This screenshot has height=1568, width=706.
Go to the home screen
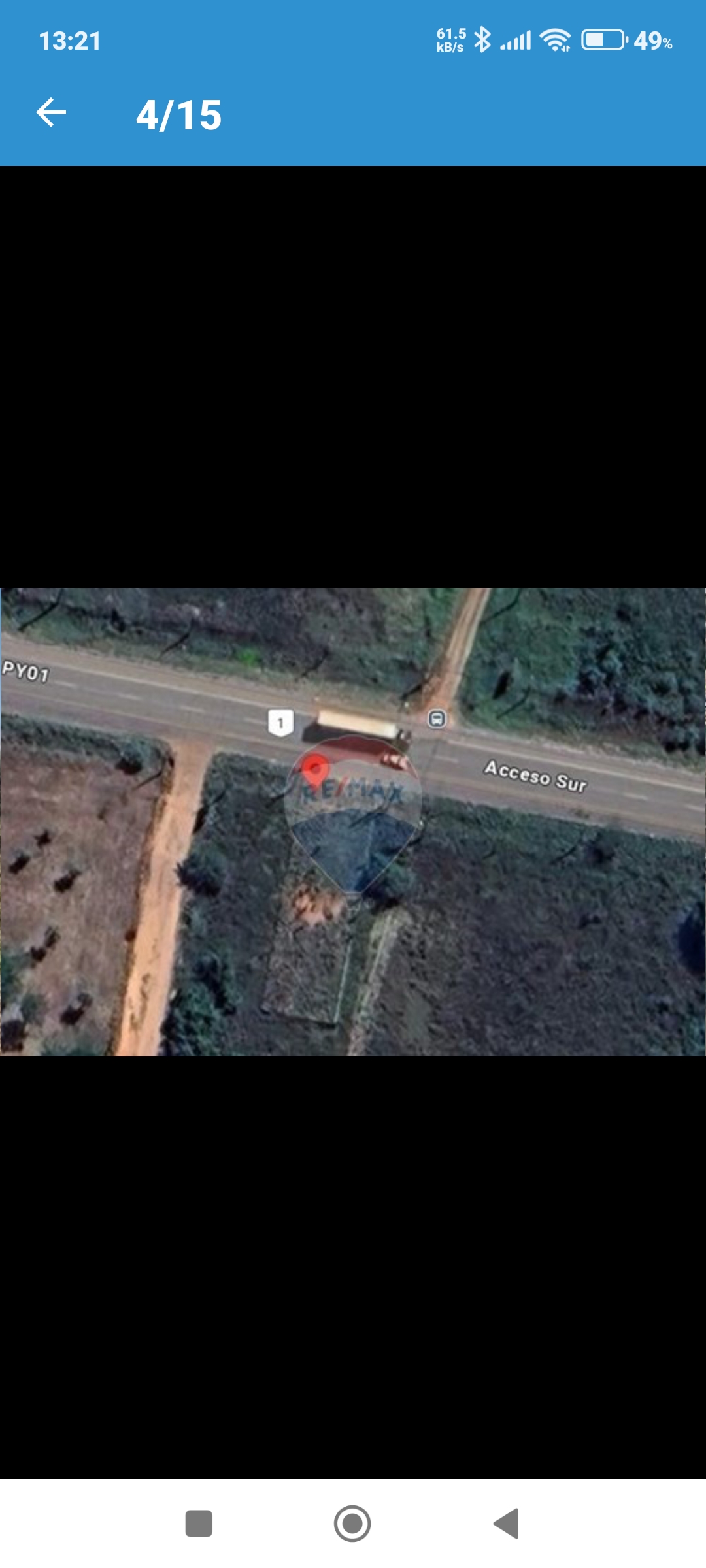coord(352,1524)
